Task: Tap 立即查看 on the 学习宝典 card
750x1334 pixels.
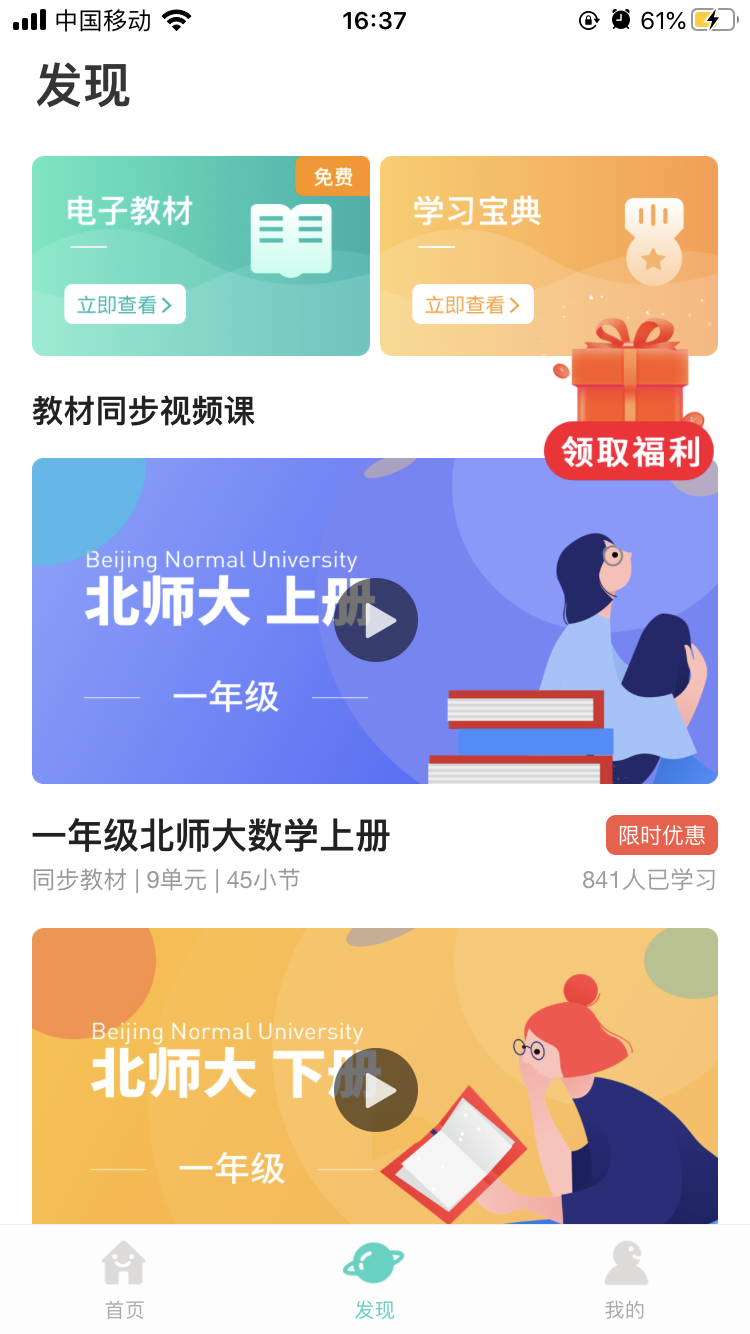Action: tap(472, 305)
